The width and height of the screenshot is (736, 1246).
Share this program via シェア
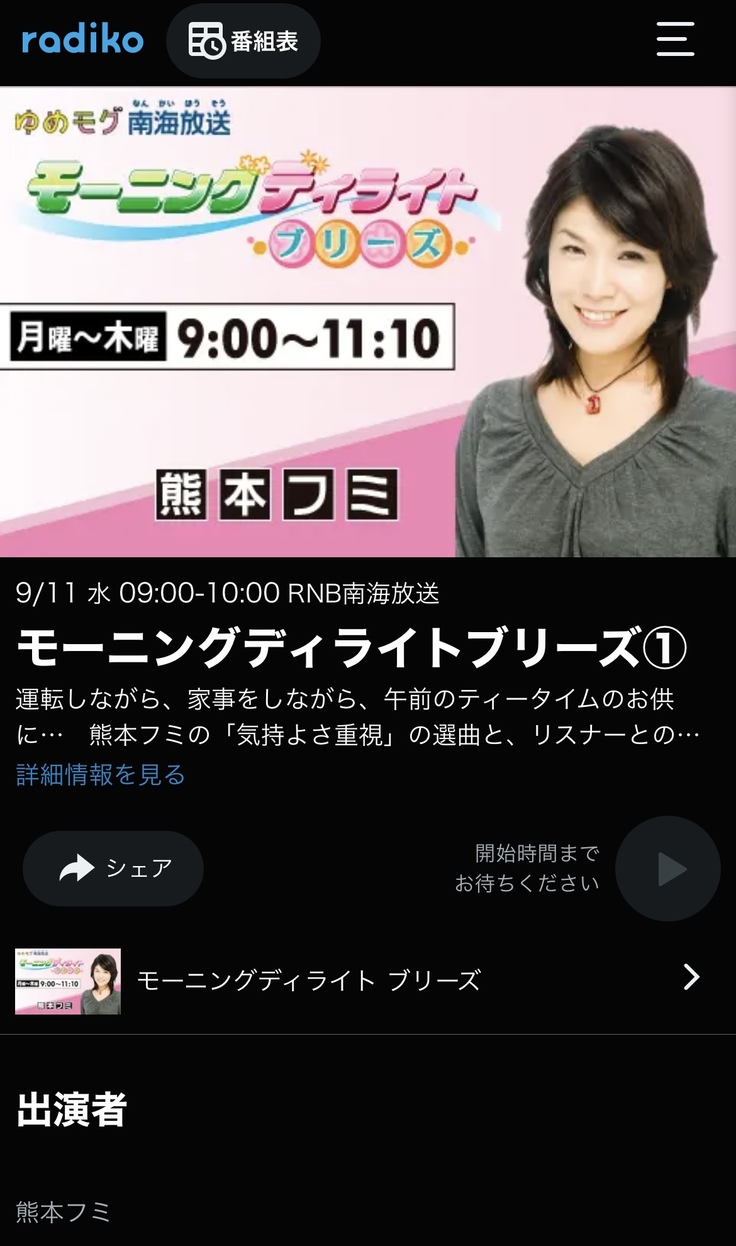pyautogui.click(x=113, y=868)
